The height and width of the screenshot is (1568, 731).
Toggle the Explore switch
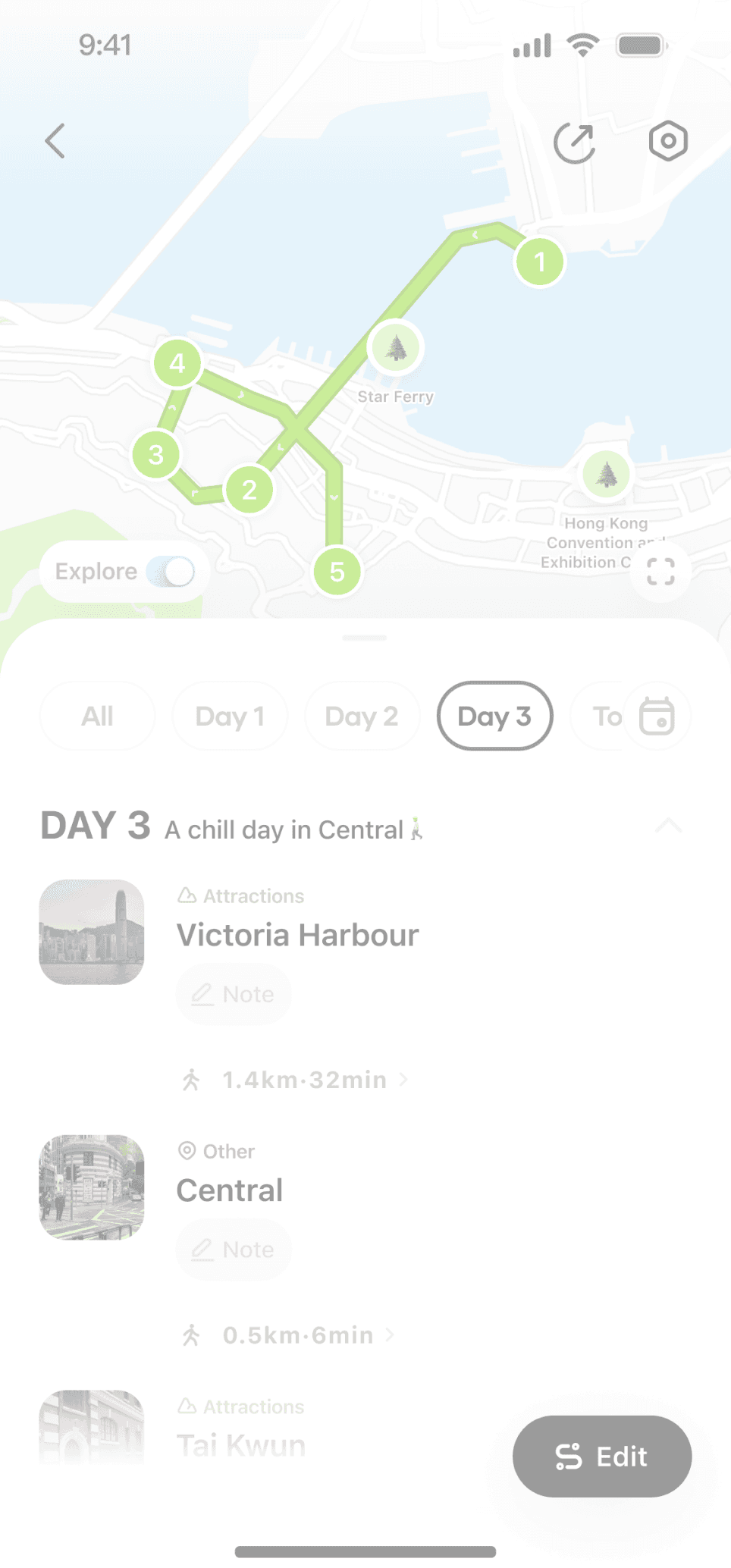(171, 572)
